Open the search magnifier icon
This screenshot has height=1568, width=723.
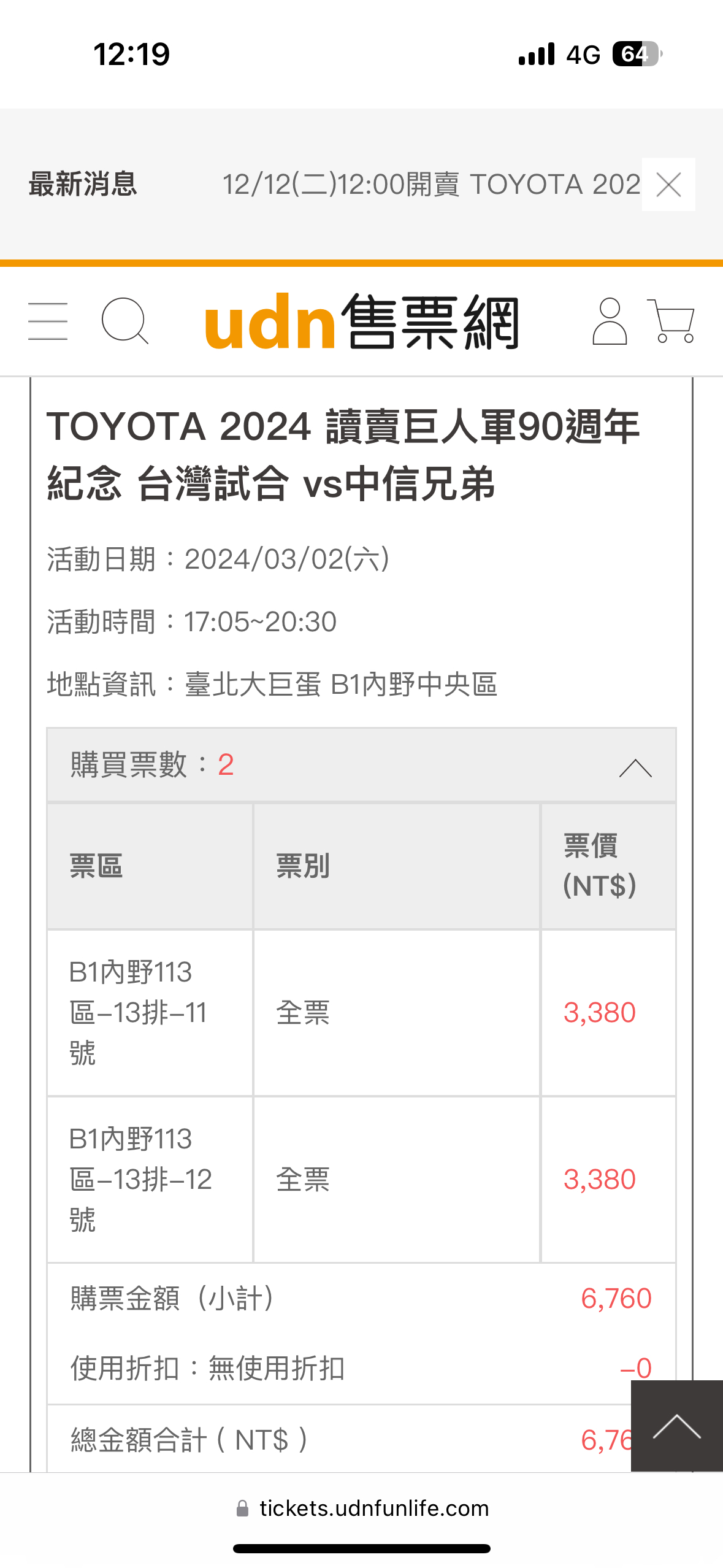[125, 321]
